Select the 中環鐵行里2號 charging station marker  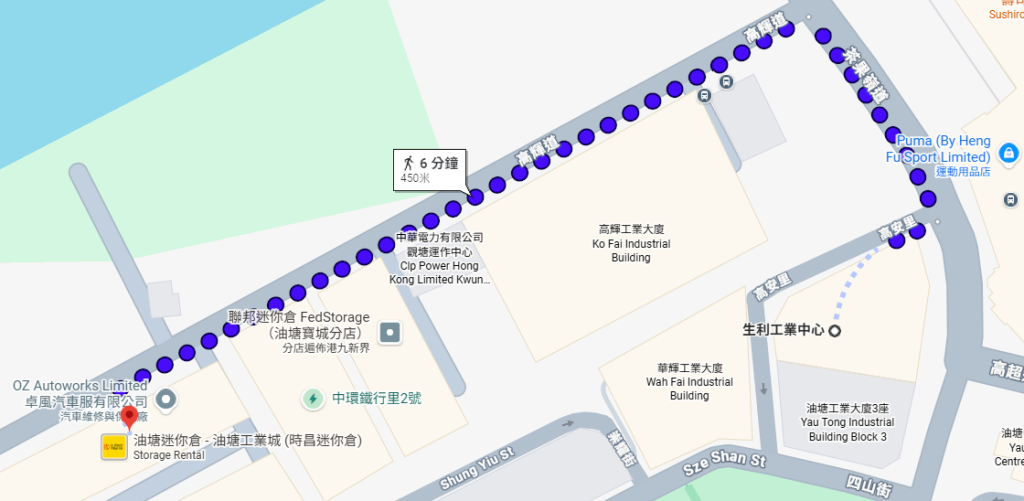(313, 398)
